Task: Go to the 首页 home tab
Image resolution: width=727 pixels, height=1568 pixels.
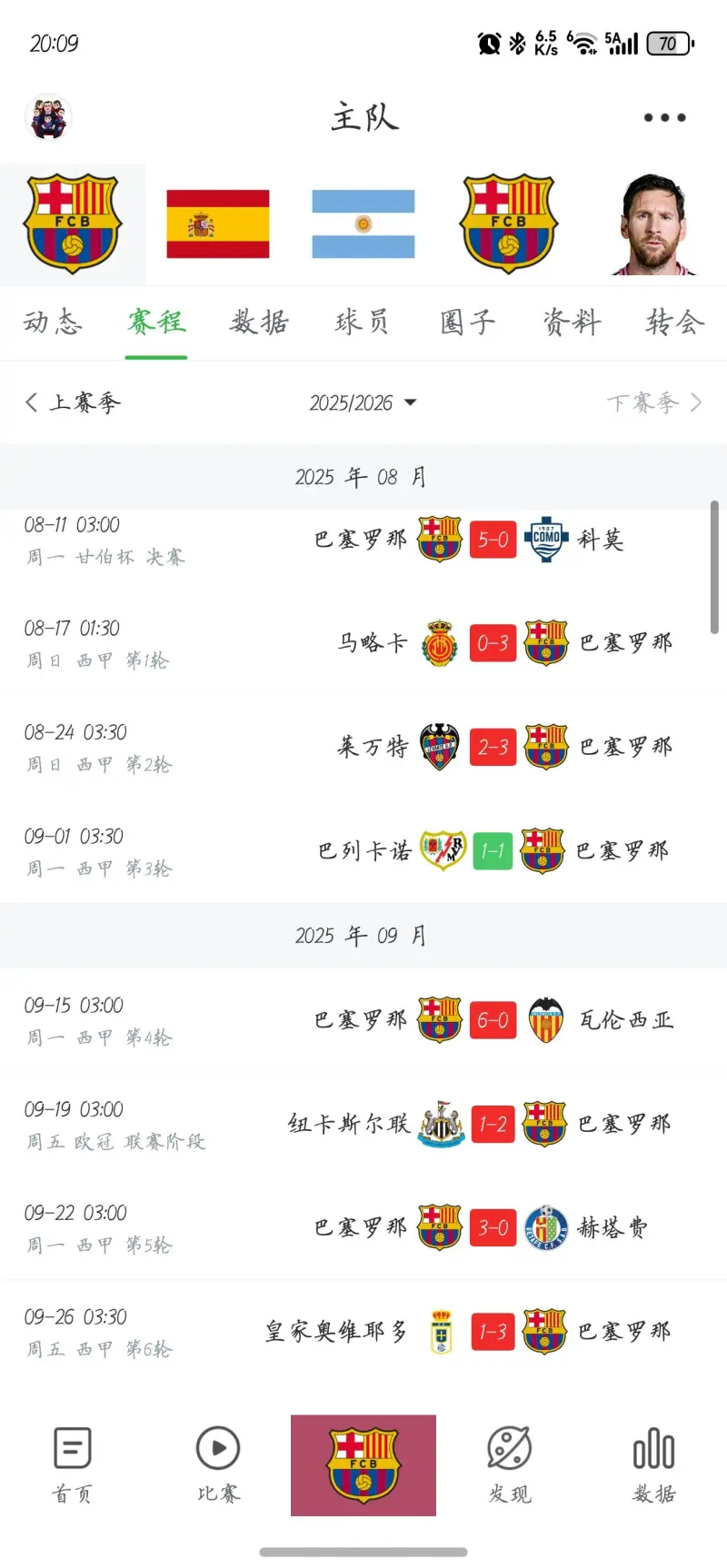Action: pos(73,1464)
